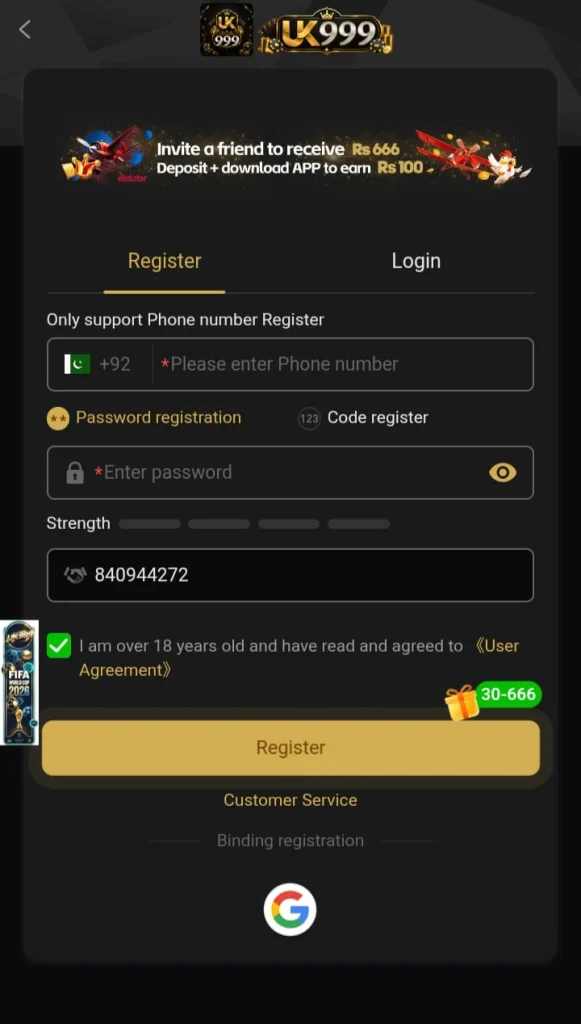Open the invite a friend promo banner
Screen dimensions: 581x1024
coord(296,156)
